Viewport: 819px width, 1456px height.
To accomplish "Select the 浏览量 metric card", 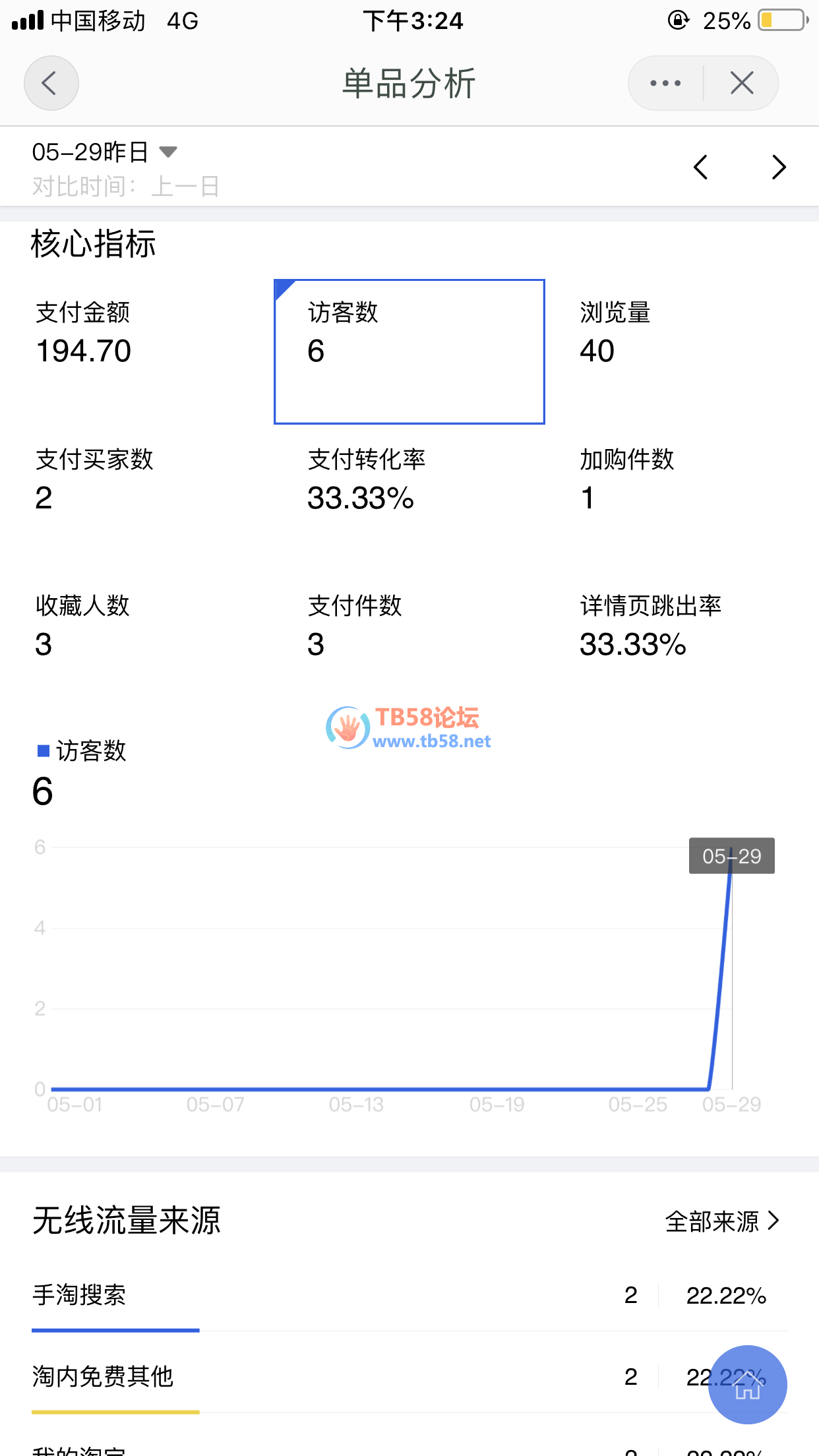I will 681,351.
